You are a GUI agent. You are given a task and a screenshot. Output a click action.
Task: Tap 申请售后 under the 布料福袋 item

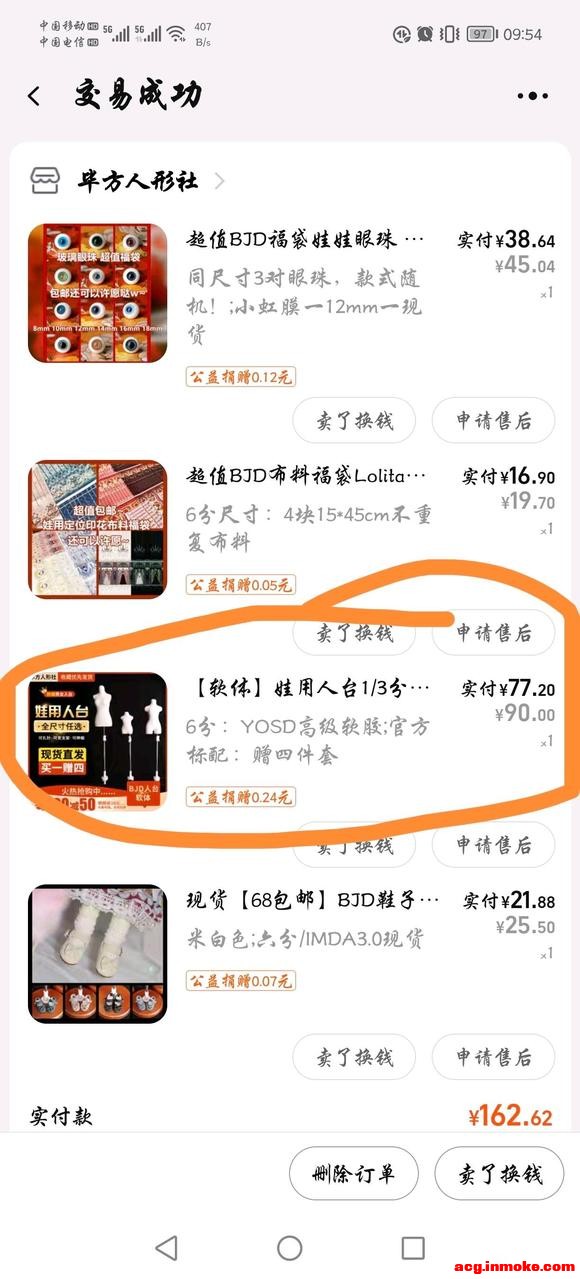(493, 633)
